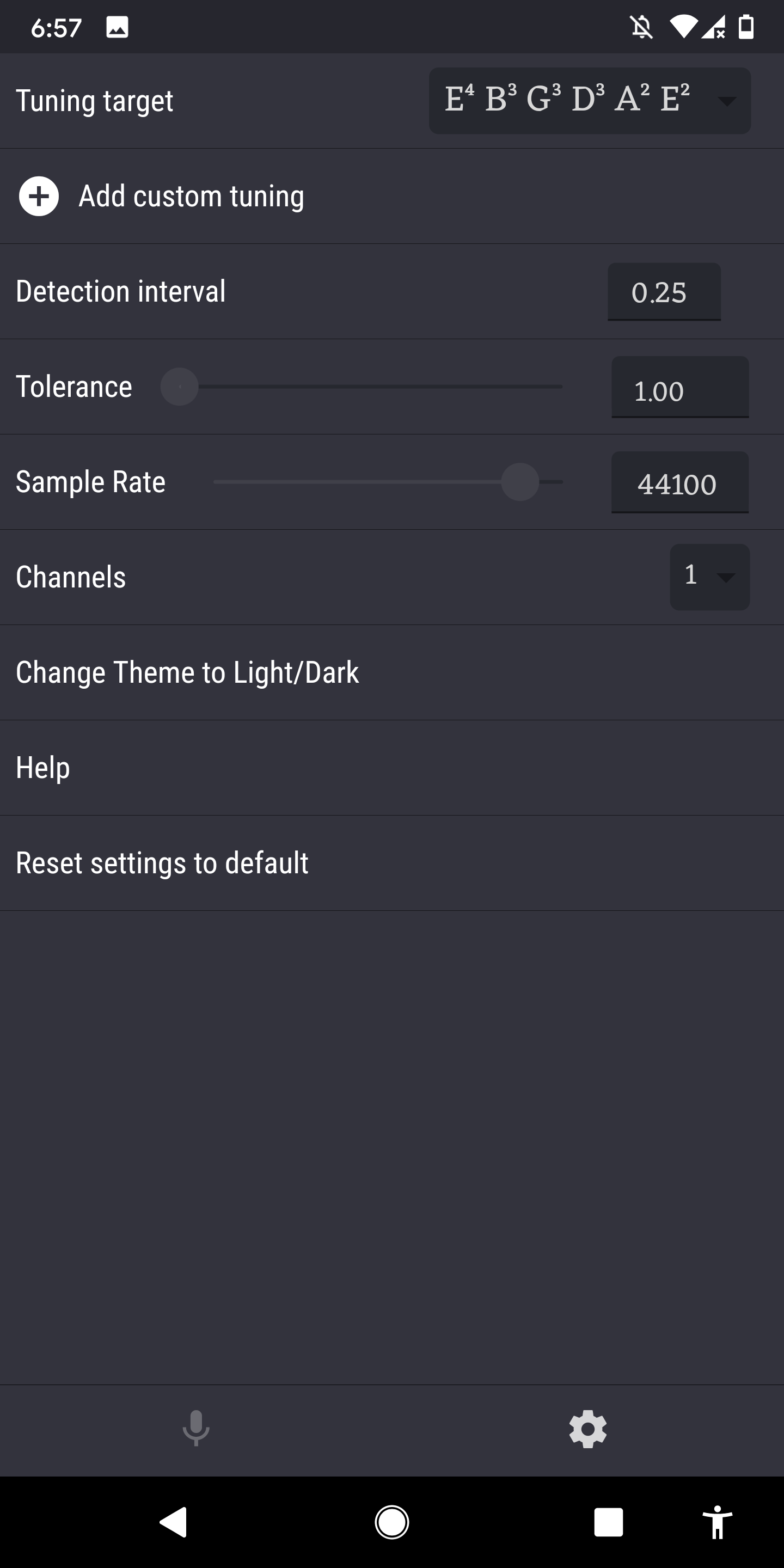The image size is (784, 1568).
Task: Reset settings to default
Action: point(162,863)
